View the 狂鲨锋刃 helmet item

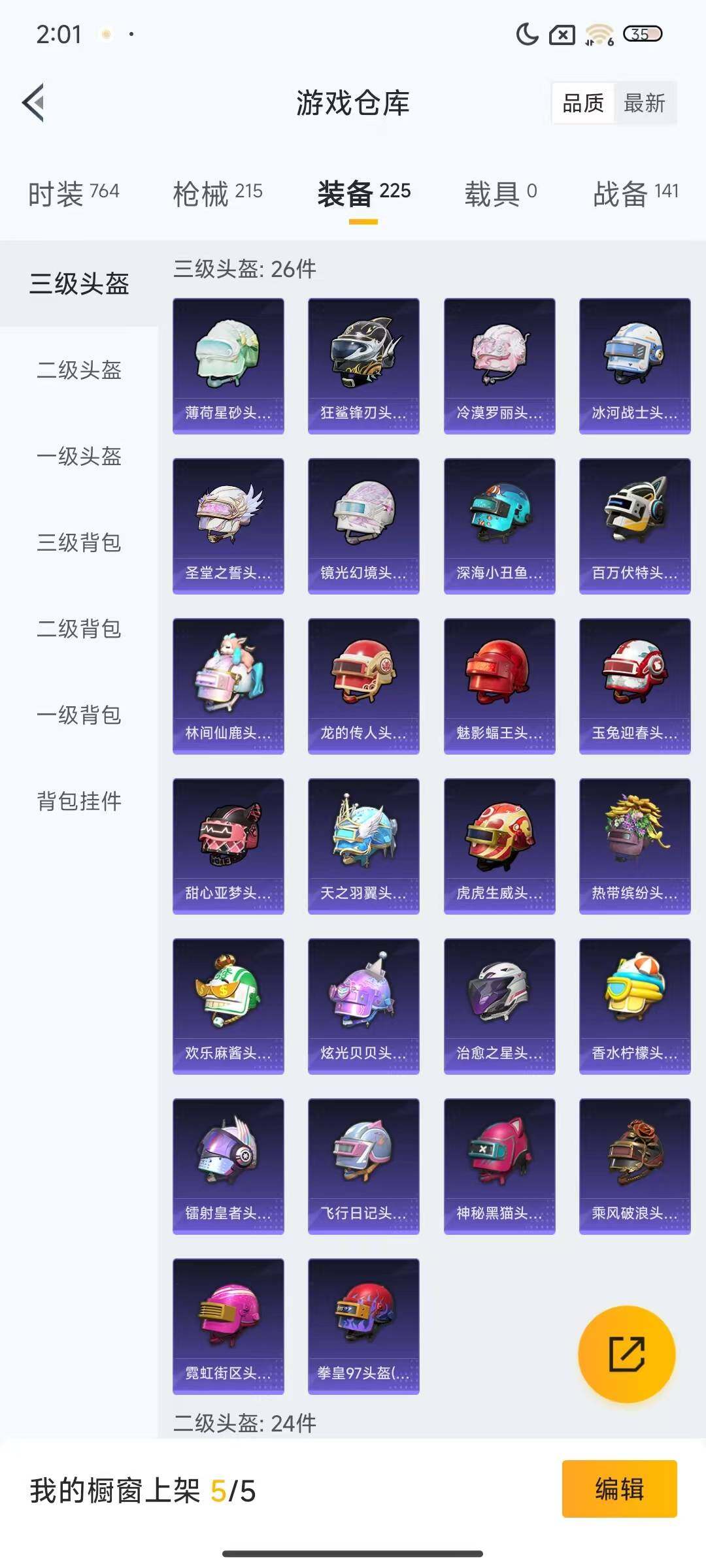363,363
